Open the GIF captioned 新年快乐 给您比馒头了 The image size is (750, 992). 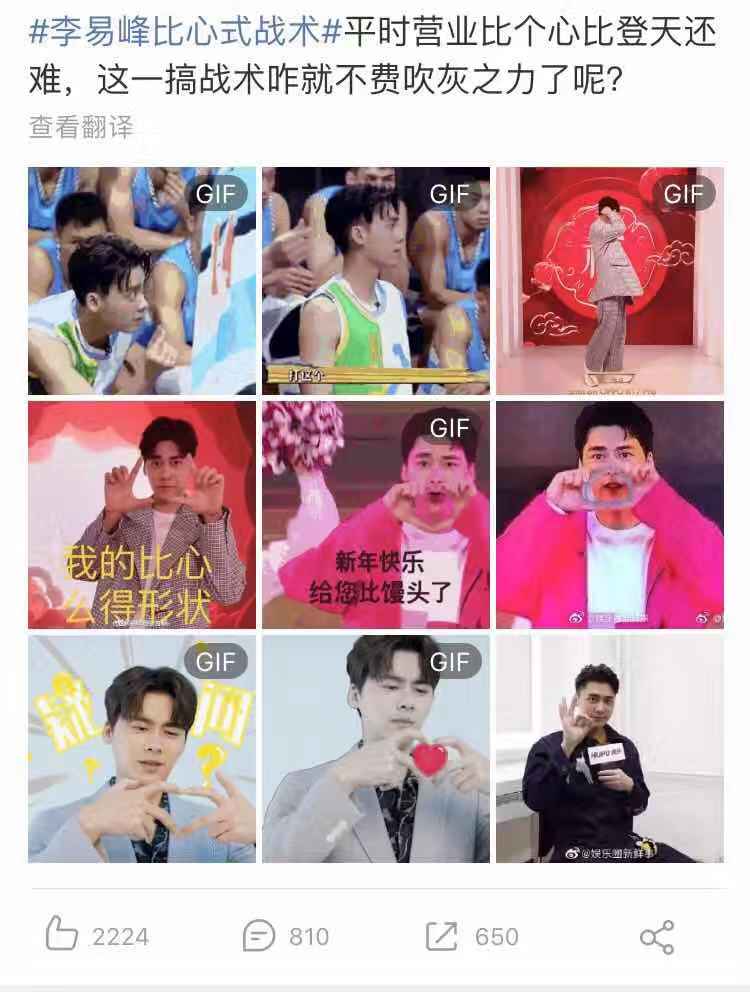[x=376, y=515]
